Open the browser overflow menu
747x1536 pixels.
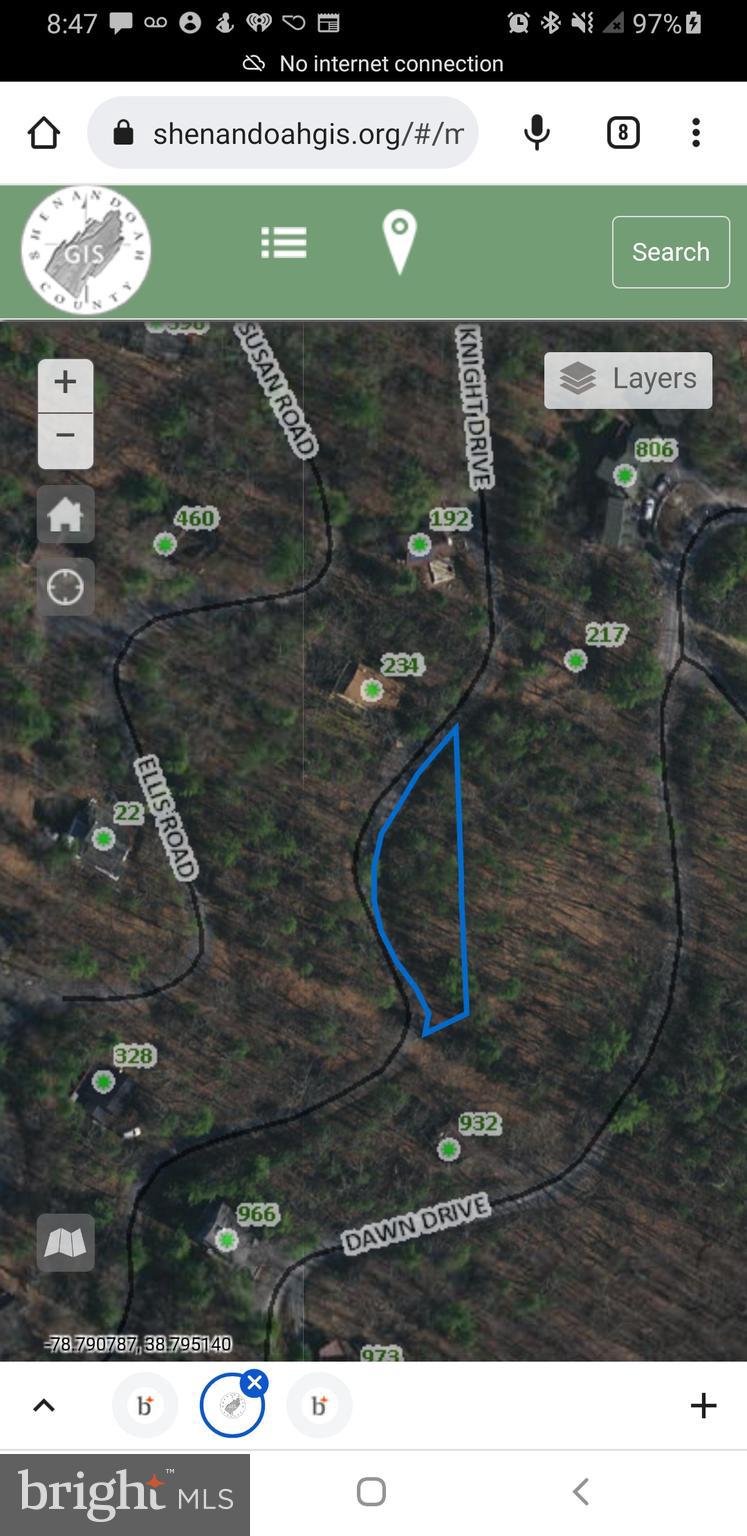point(696,133)
